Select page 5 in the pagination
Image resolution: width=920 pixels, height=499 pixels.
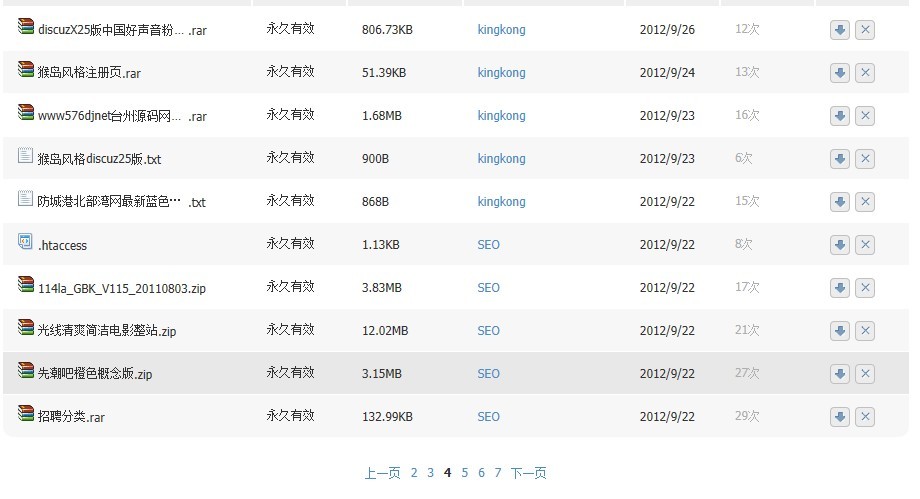[x=465, y=473]
